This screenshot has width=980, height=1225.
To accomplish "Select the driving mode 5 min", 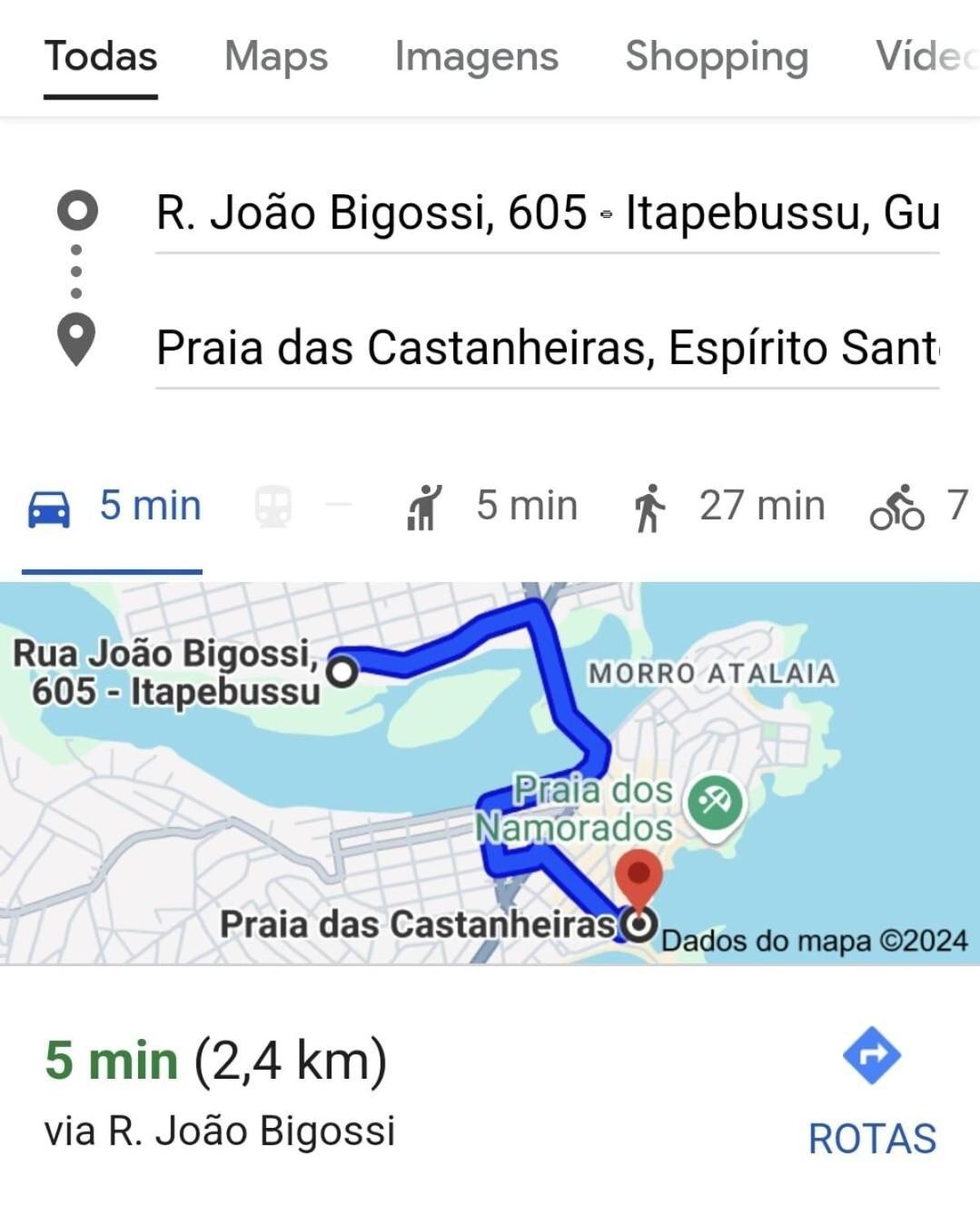I will [x=113, y=506].
